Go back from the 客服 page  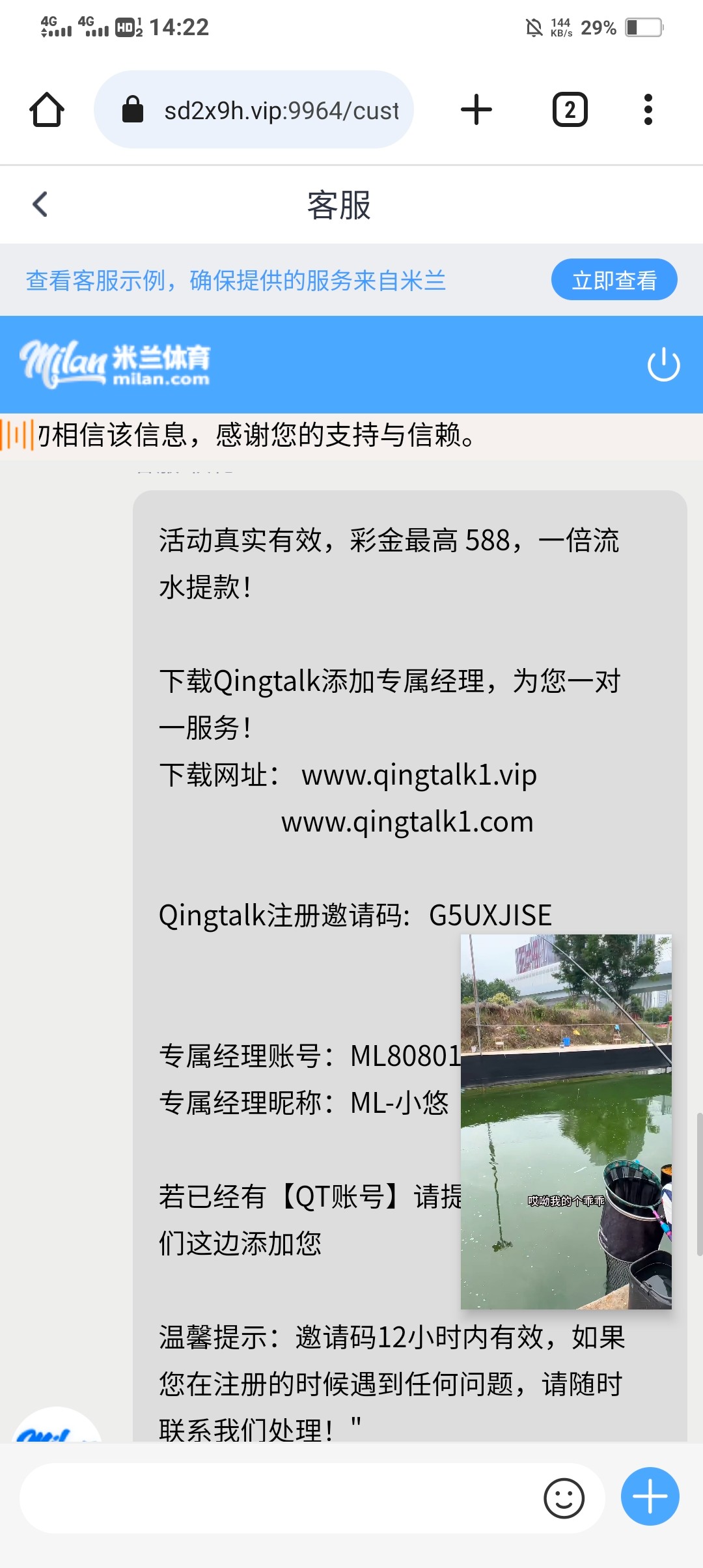(x=40, y=204)
